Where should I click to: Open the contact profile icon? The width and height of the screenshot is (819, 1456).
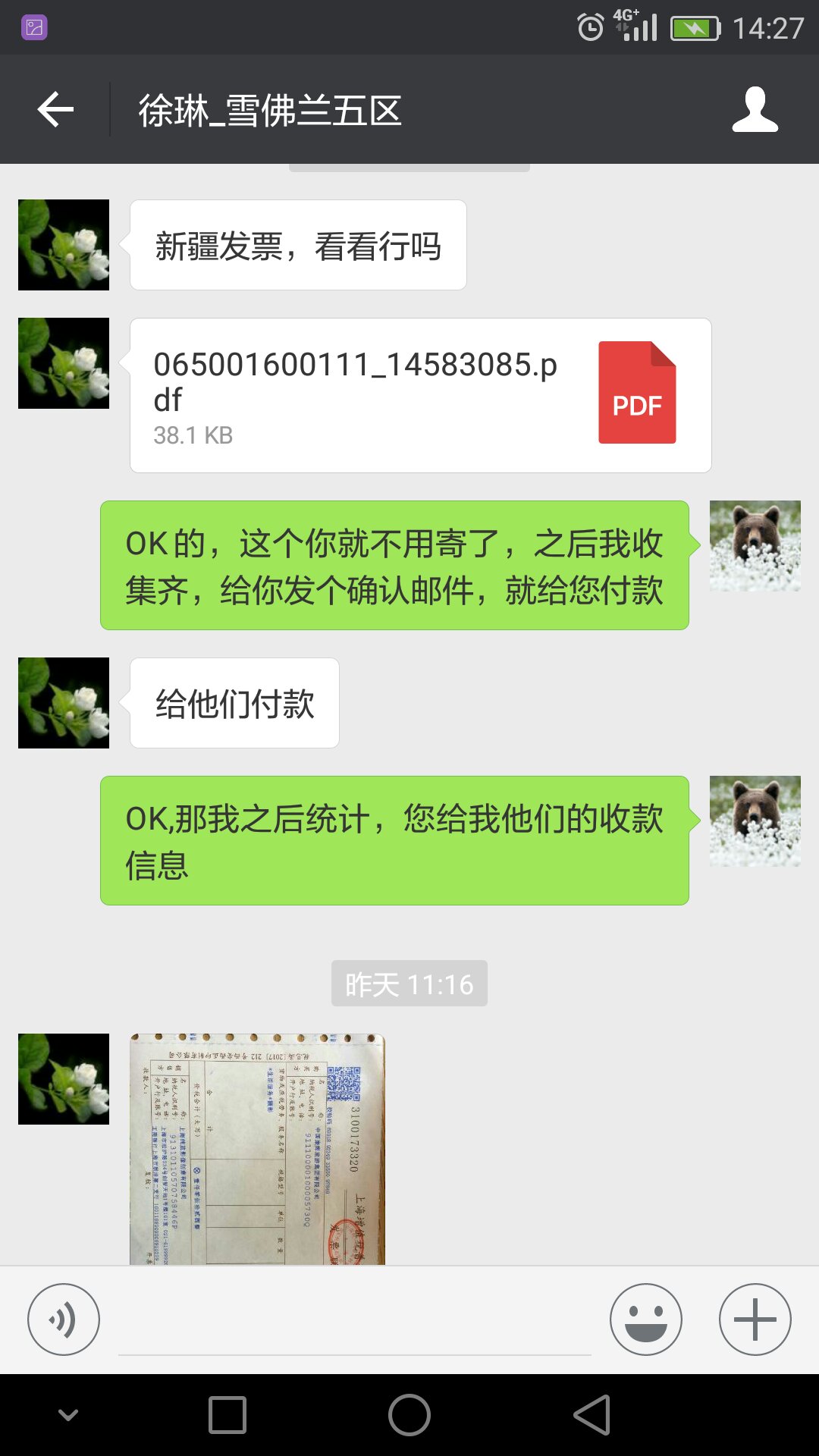coord(755,110)
